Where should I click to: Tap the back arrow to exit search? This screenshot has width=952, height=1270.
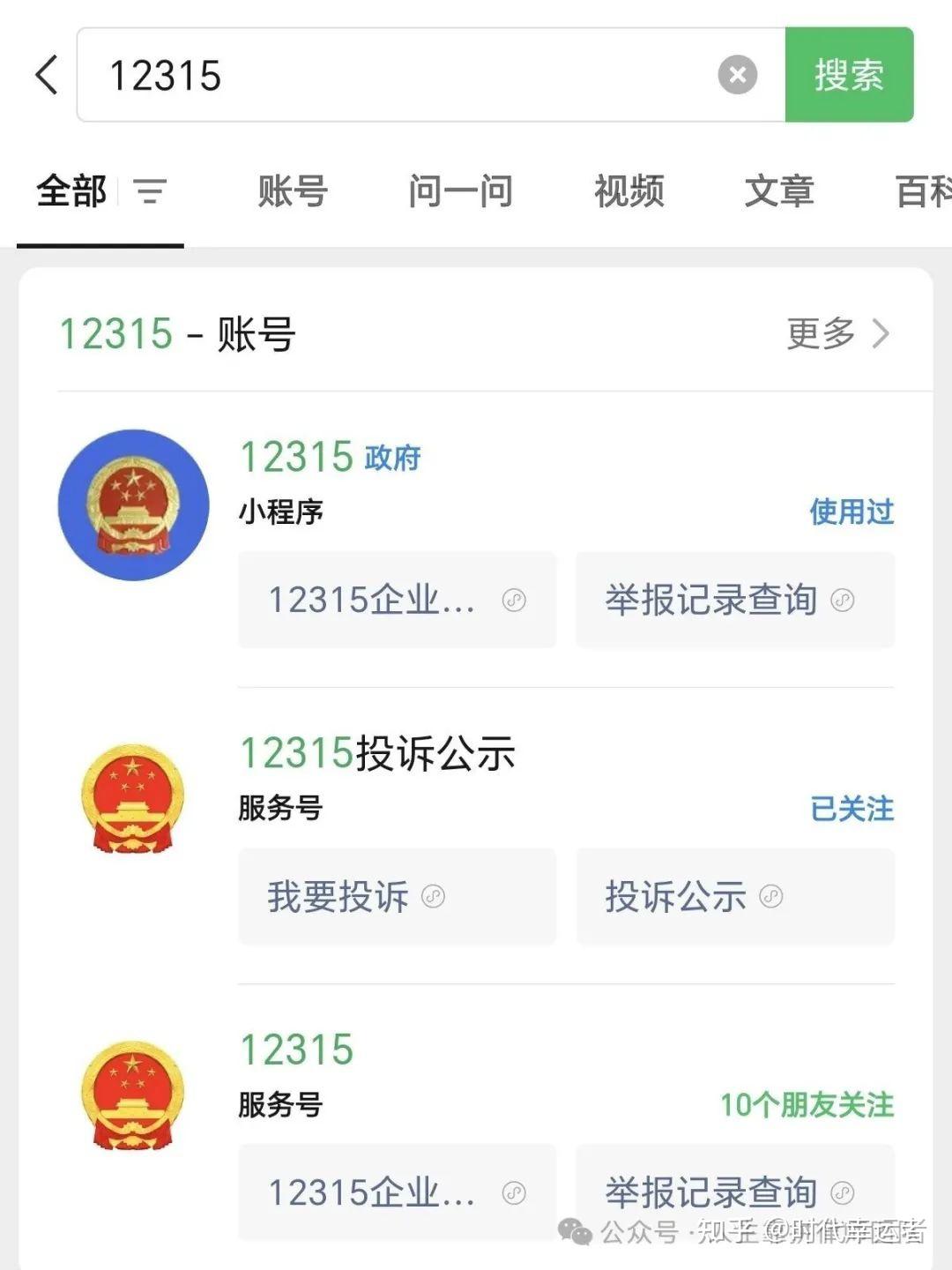pos(47,76)
